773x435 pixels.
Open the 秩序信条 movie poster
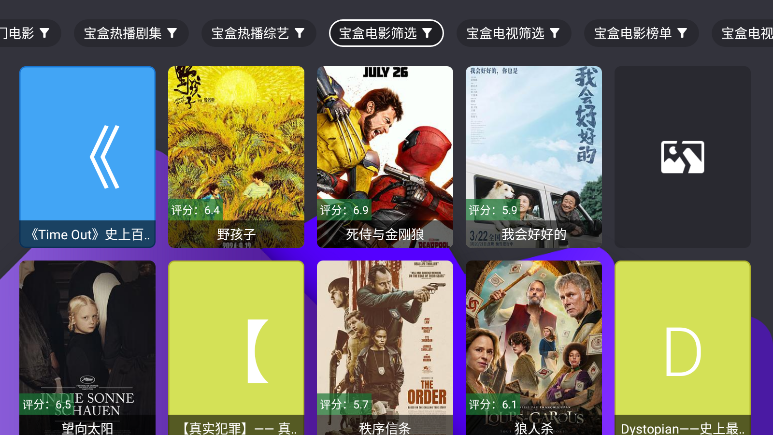tap(385, 347)
